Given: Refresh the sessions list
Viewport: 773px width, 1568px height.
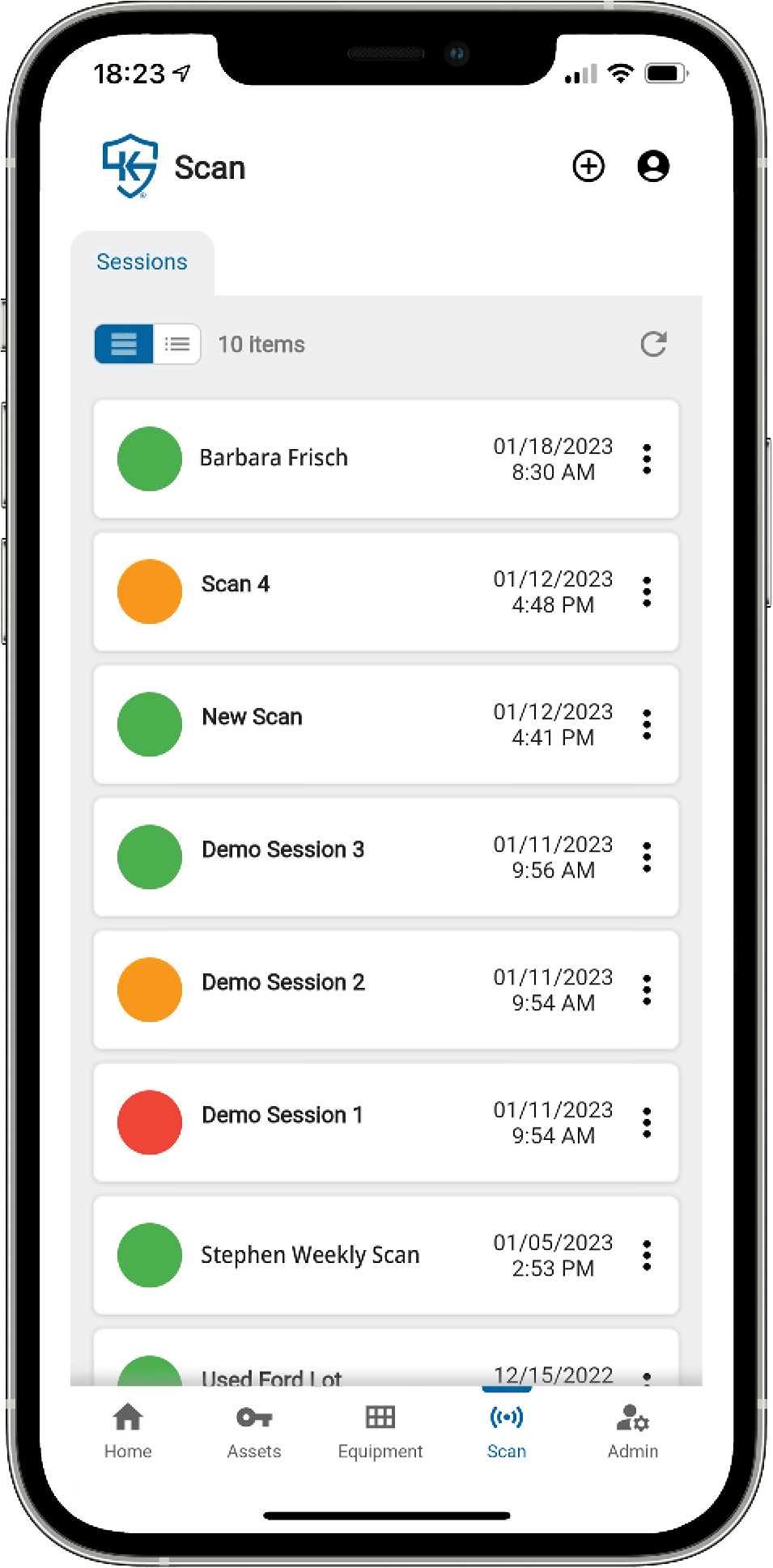Looking at the screenshot, I should point(653,344).
